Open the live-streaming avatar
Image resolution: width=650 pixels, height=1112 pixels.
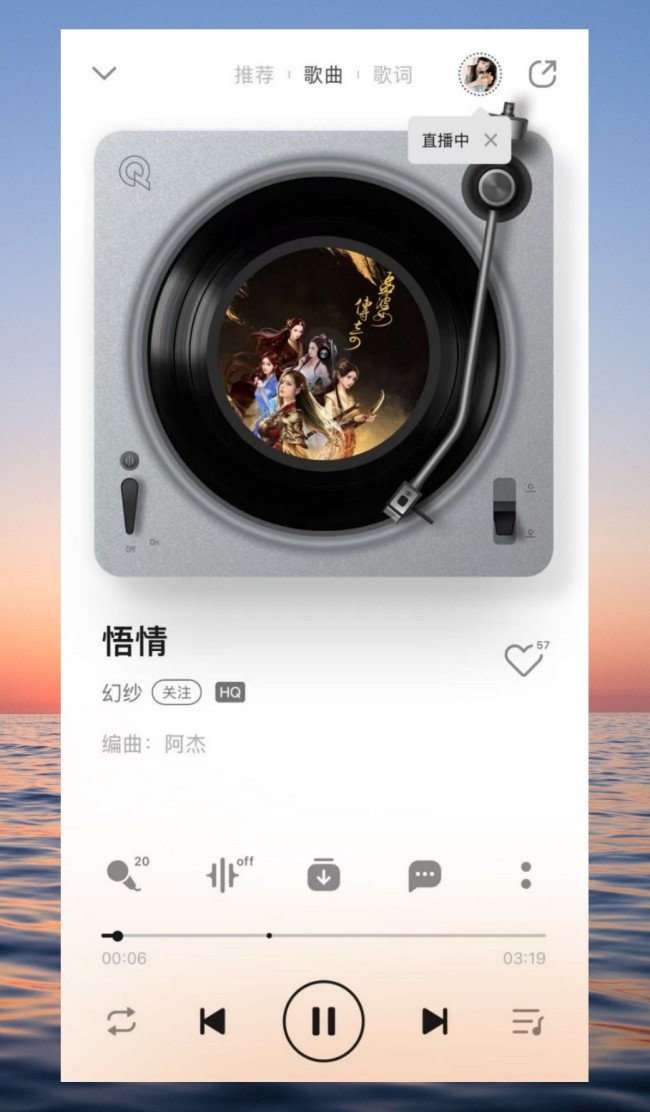point(480,74)
